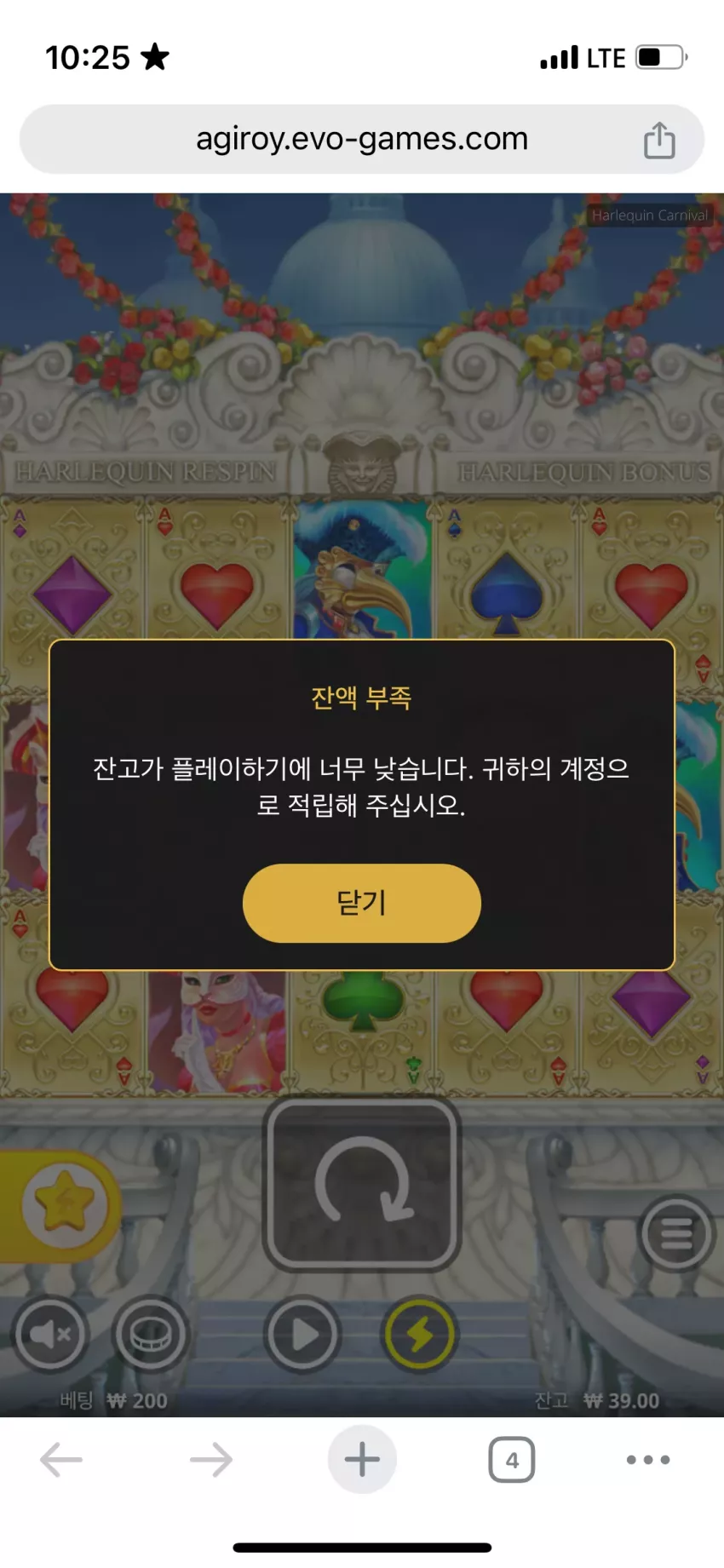Open the bet amount coin settings
This screenshot has width=724, height=1568.
152,1334
